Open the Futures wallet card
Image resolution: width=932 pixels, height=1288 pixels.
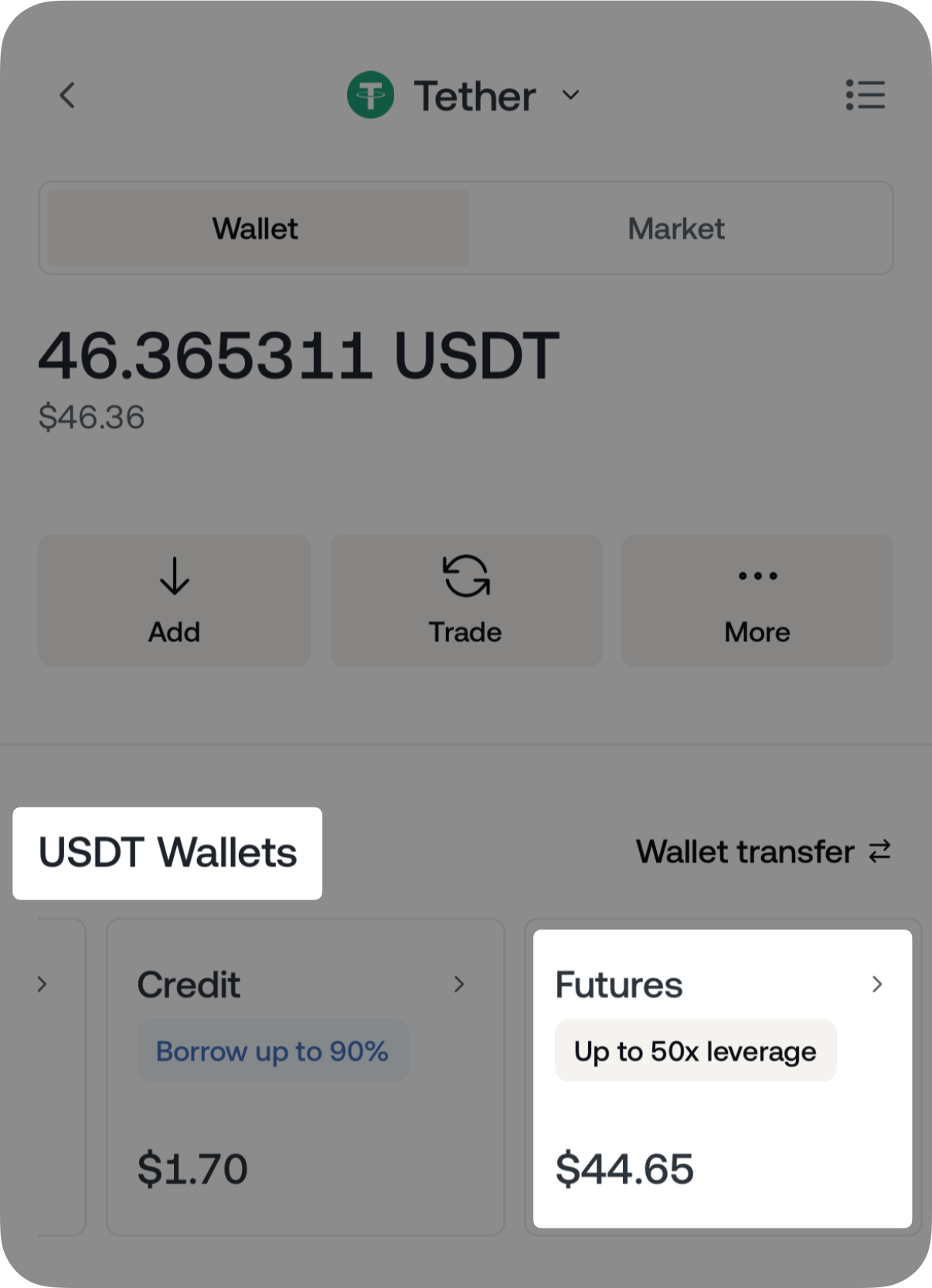(x=722, y=1078)
